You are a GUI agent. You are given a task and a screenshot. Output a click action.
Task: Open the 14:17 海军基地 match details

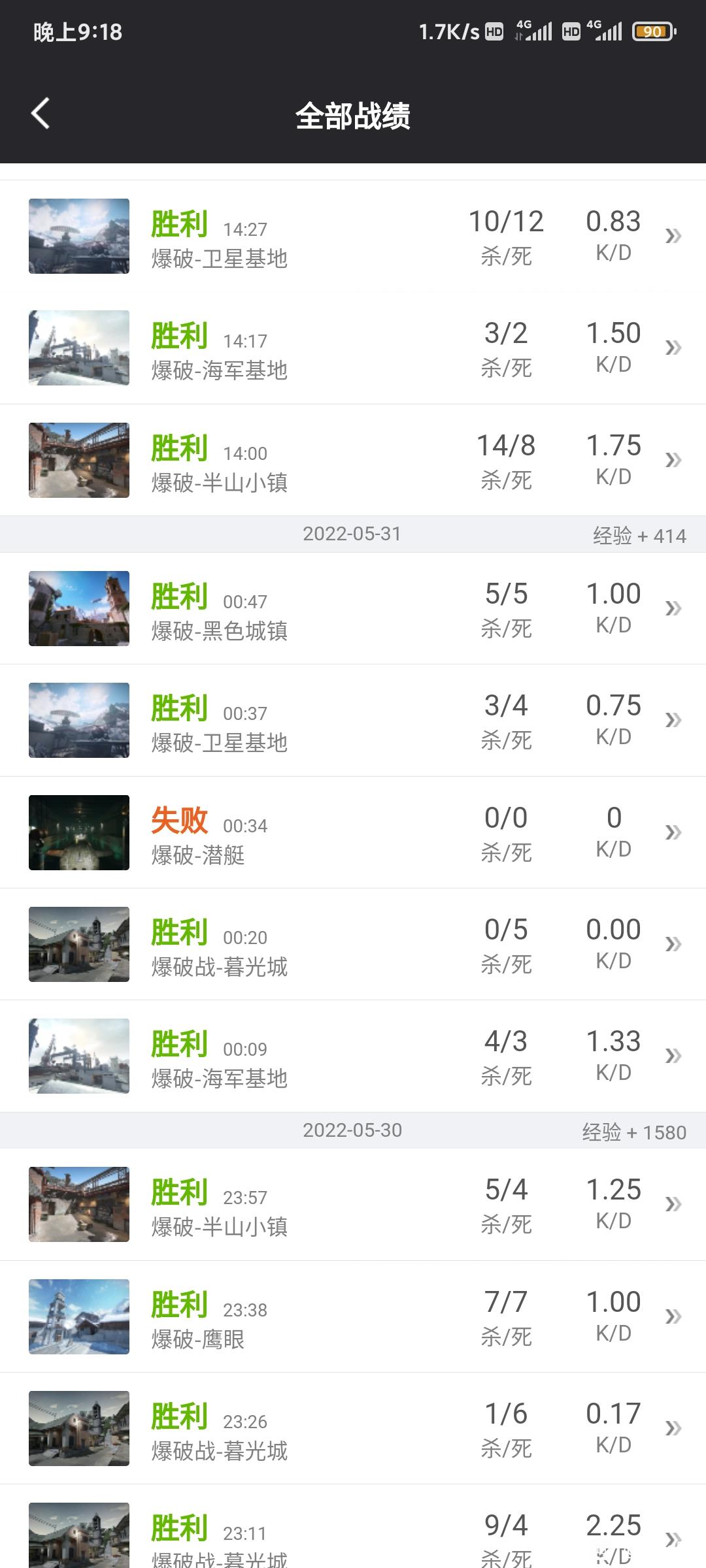(353, 348)
